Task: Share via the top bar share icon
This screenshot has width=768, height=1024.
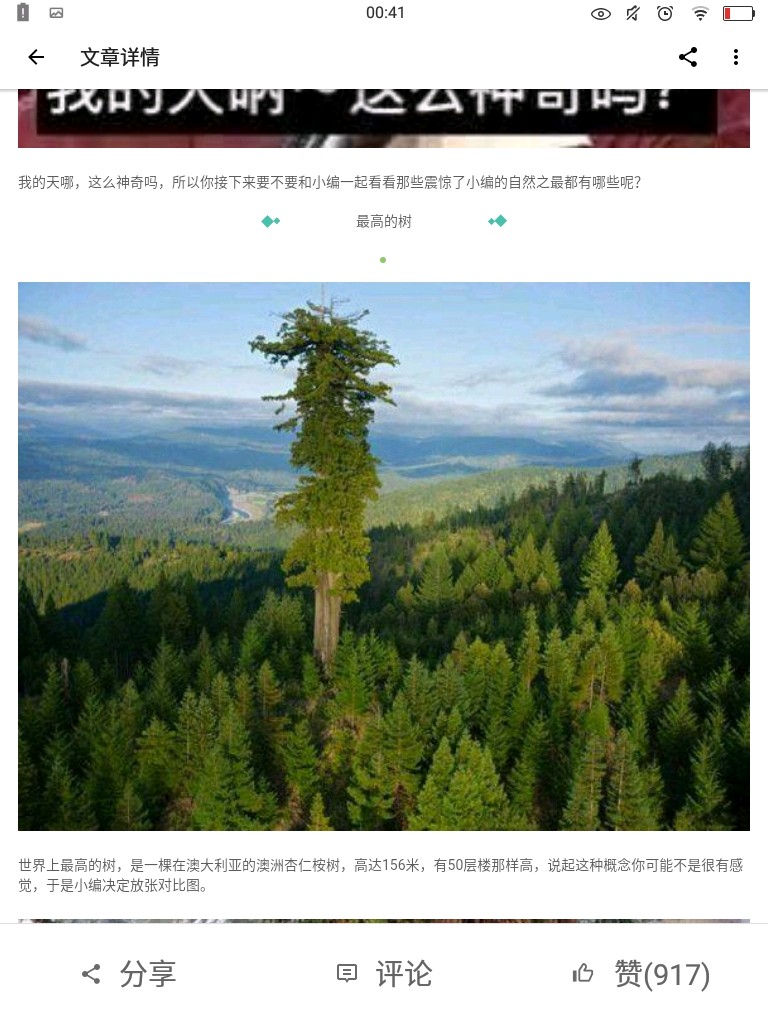Action: click(688, 58)
